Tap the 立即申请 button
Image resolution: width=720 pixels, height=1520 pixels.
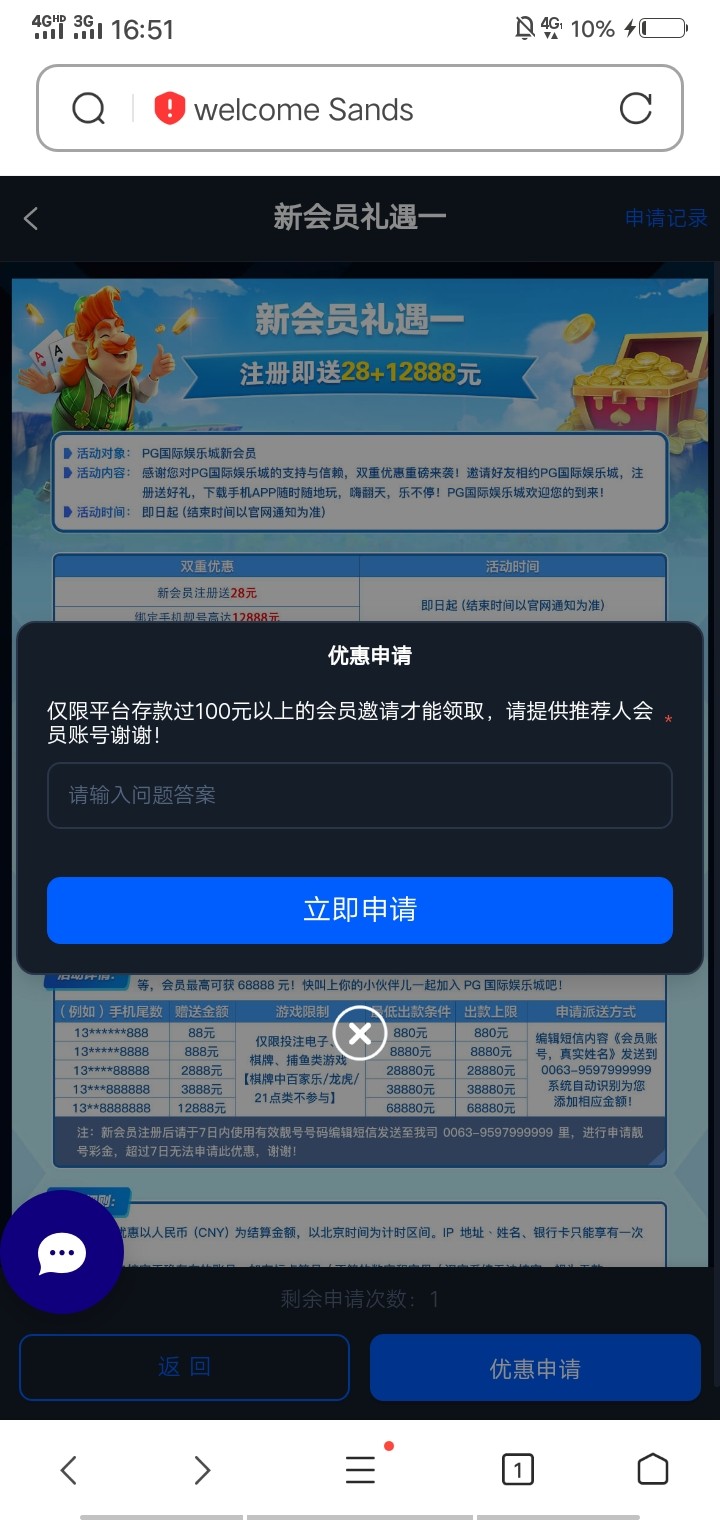pos(359,910)
